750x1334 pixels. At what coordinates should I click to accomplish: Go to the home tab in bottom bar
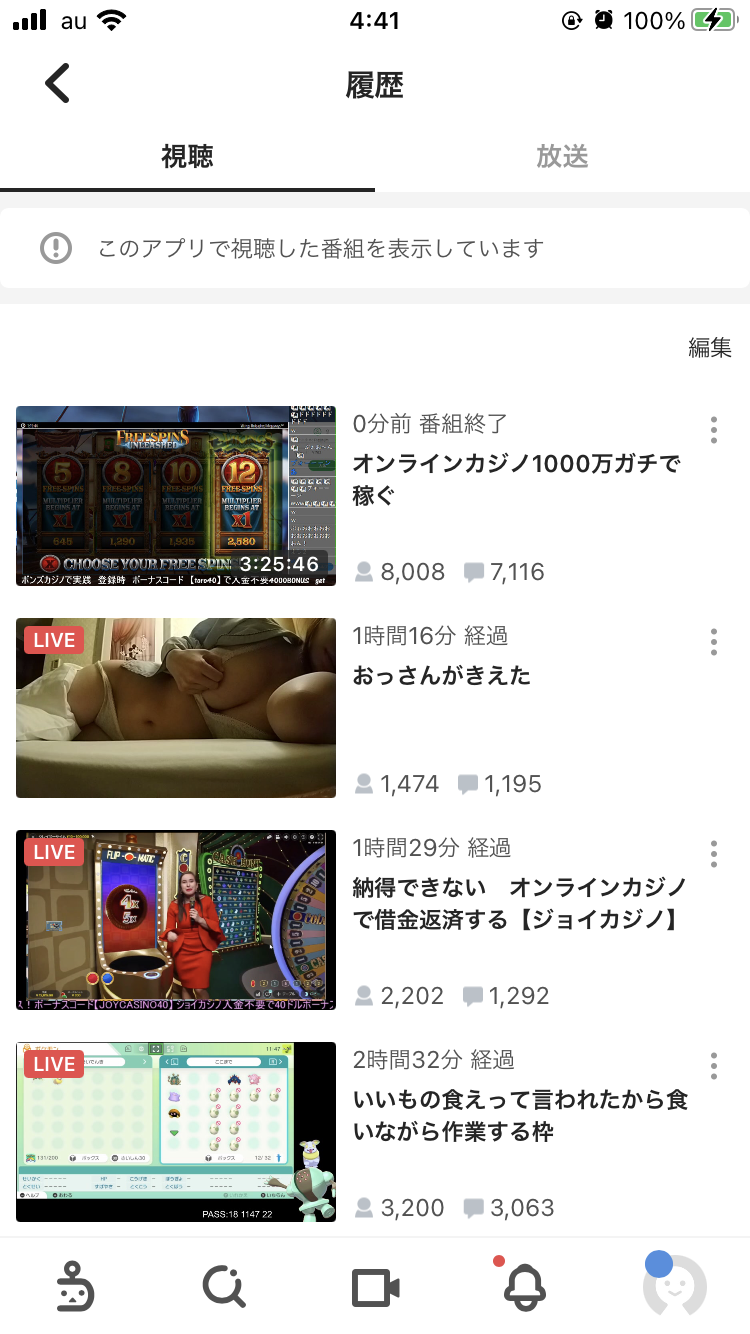(x=75, y=1287)
